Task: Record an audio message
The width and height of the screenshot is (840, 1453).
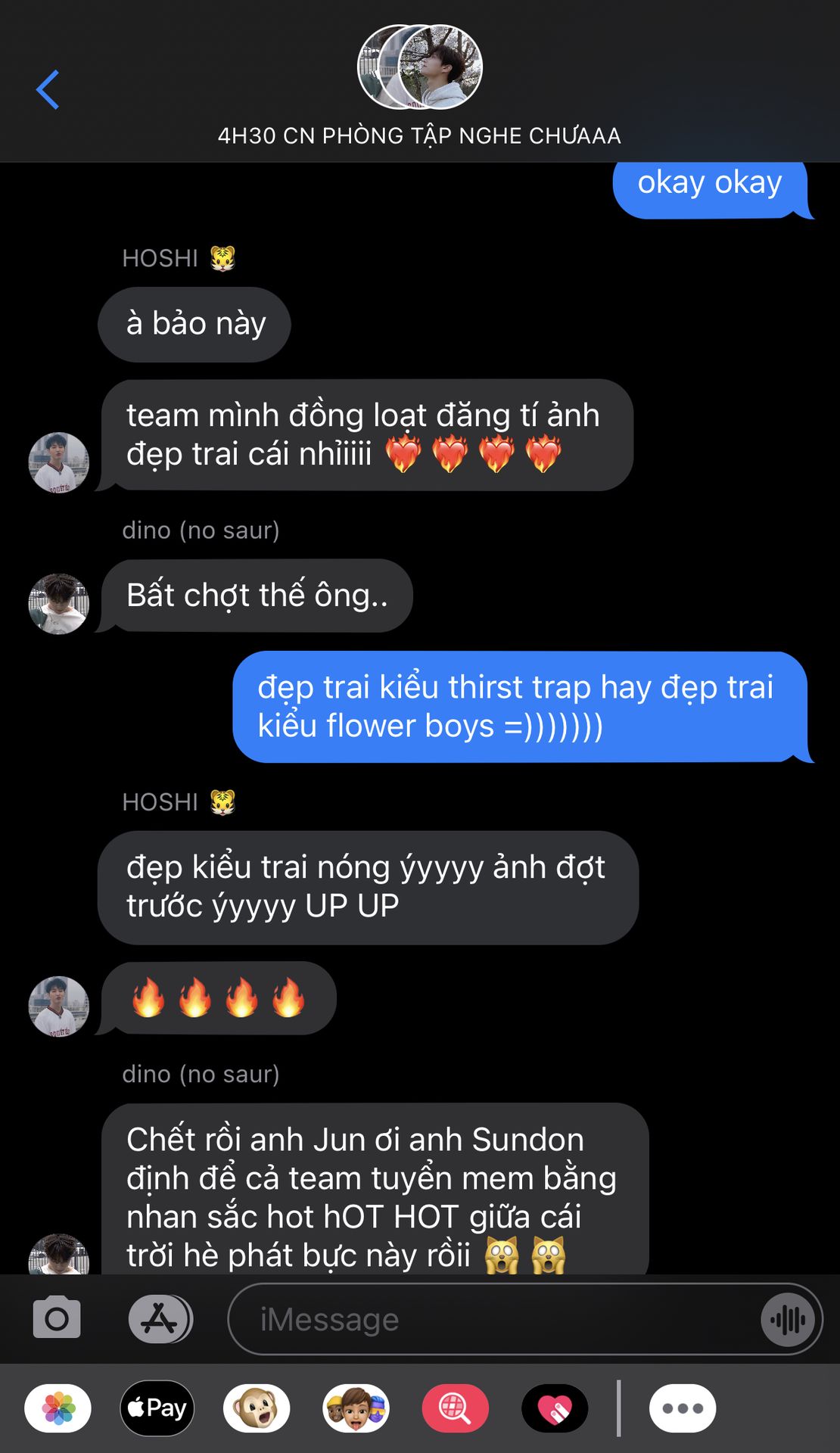Action: click(x=789, y=1320)
